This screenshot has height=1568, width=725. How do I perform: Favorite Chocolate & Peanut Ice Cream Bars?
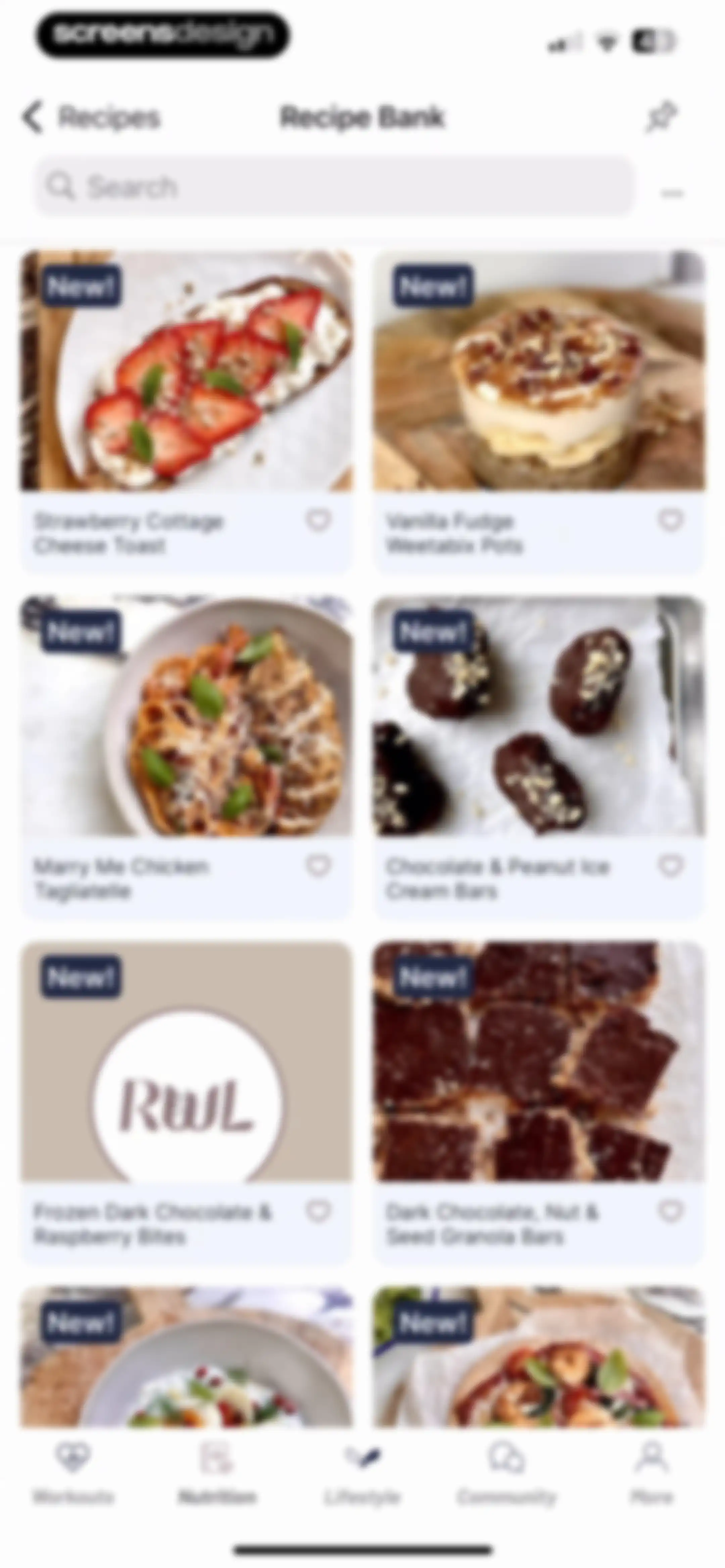point(670,866)
